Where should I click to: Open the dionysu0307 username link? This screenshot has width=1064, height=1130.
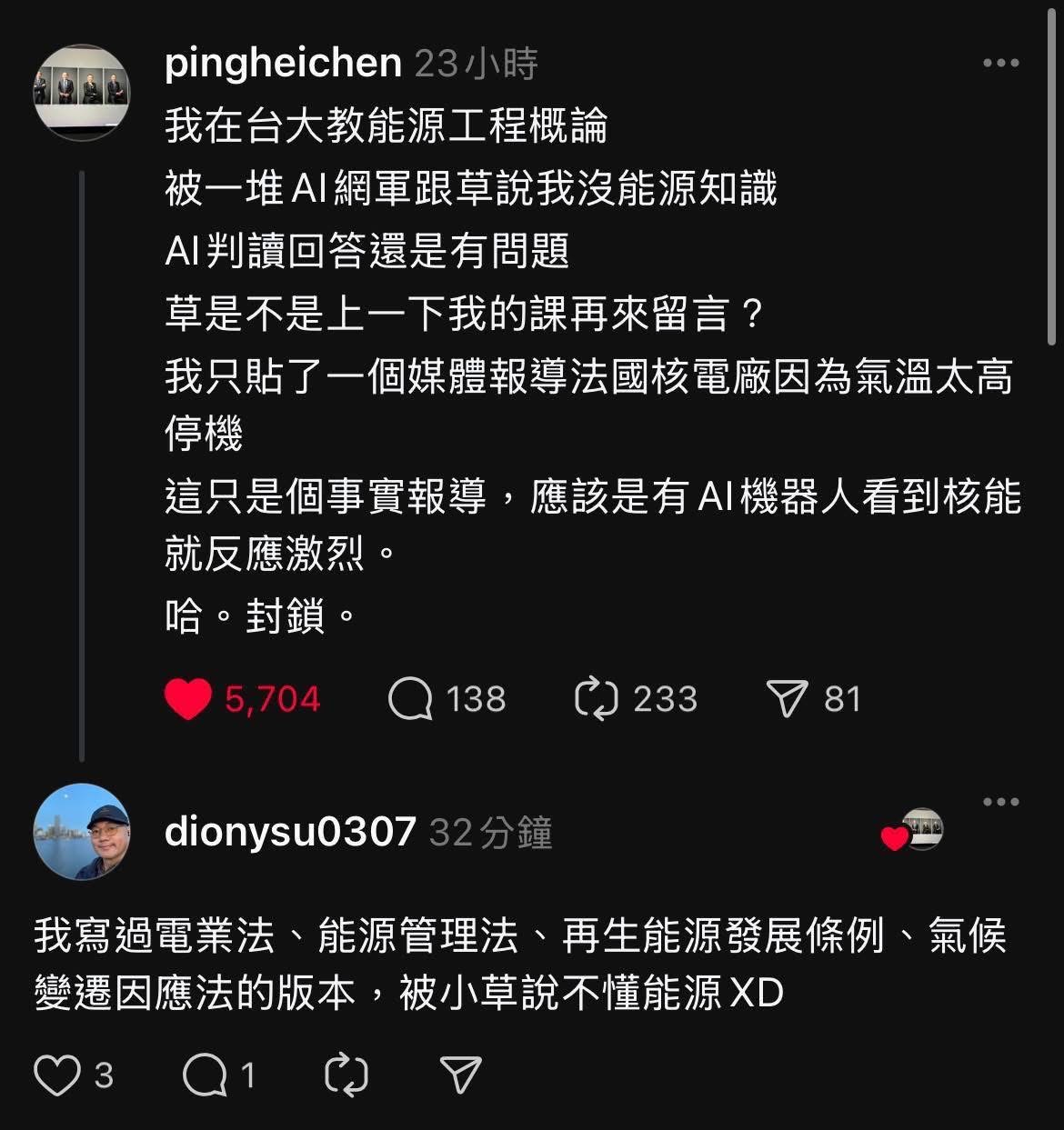point(290,832)
